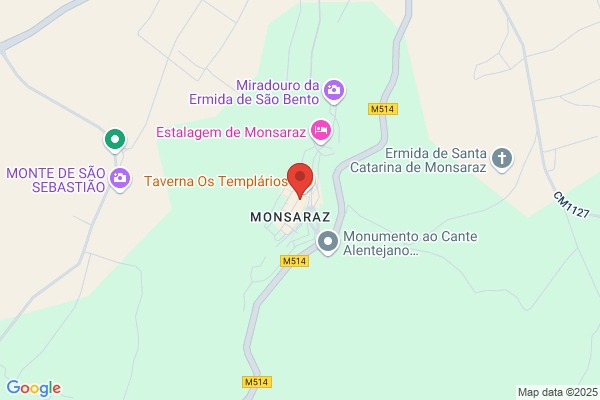Open the Monte de São Sebastião photo spot
The height and width of the screenshot is (400, 600).
click(x=120, y=179)
